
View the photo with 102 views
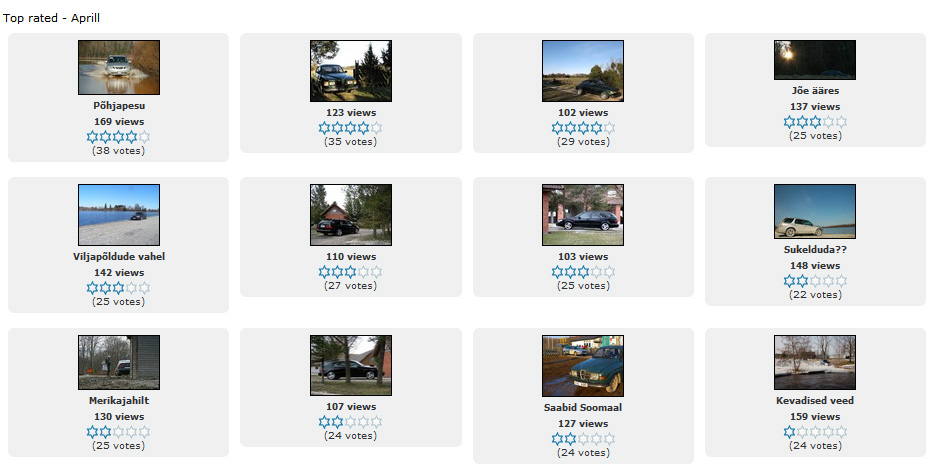point(582,71)
